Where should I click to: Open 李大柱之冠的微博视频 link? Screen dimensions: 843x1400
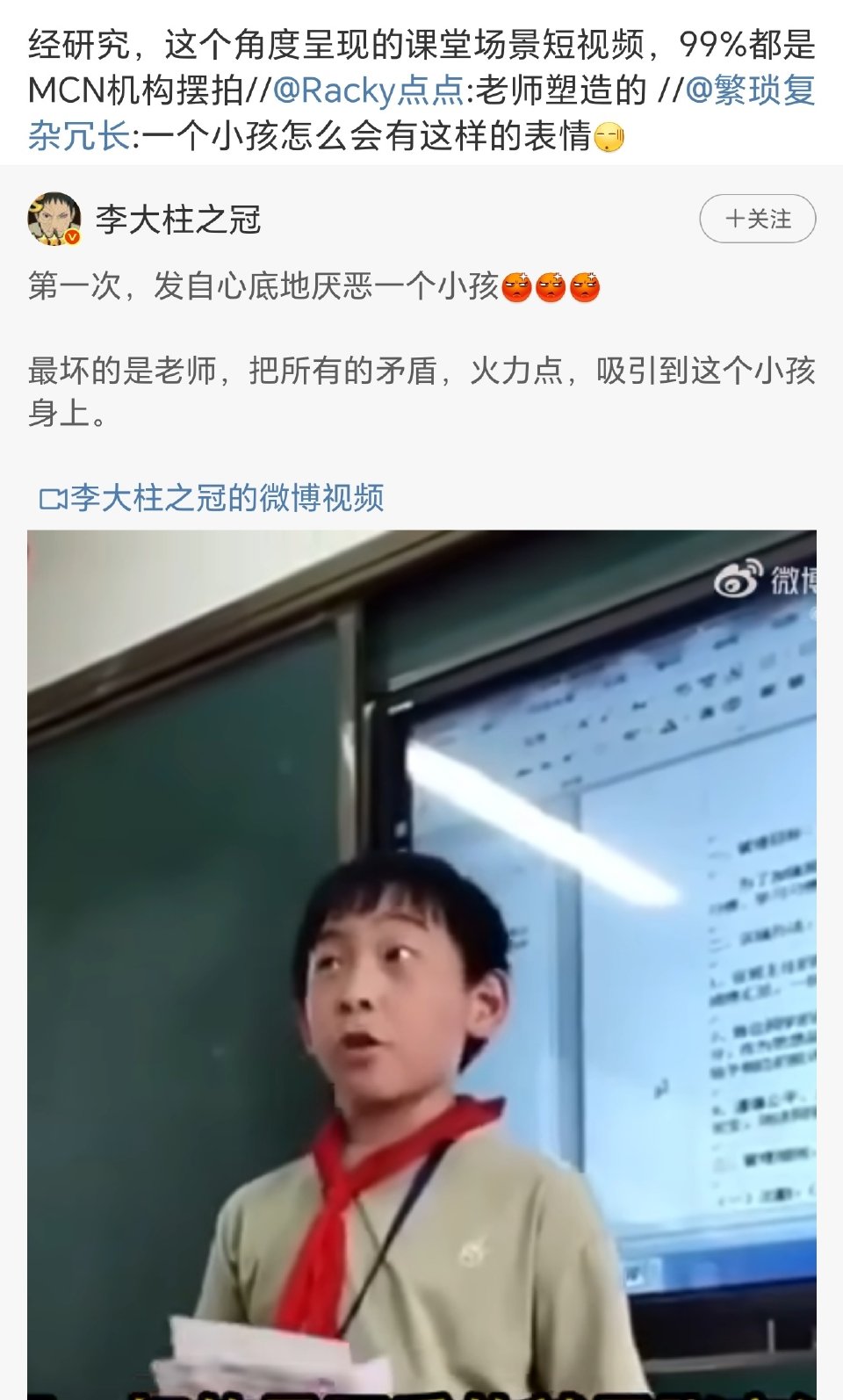(212, 498)
